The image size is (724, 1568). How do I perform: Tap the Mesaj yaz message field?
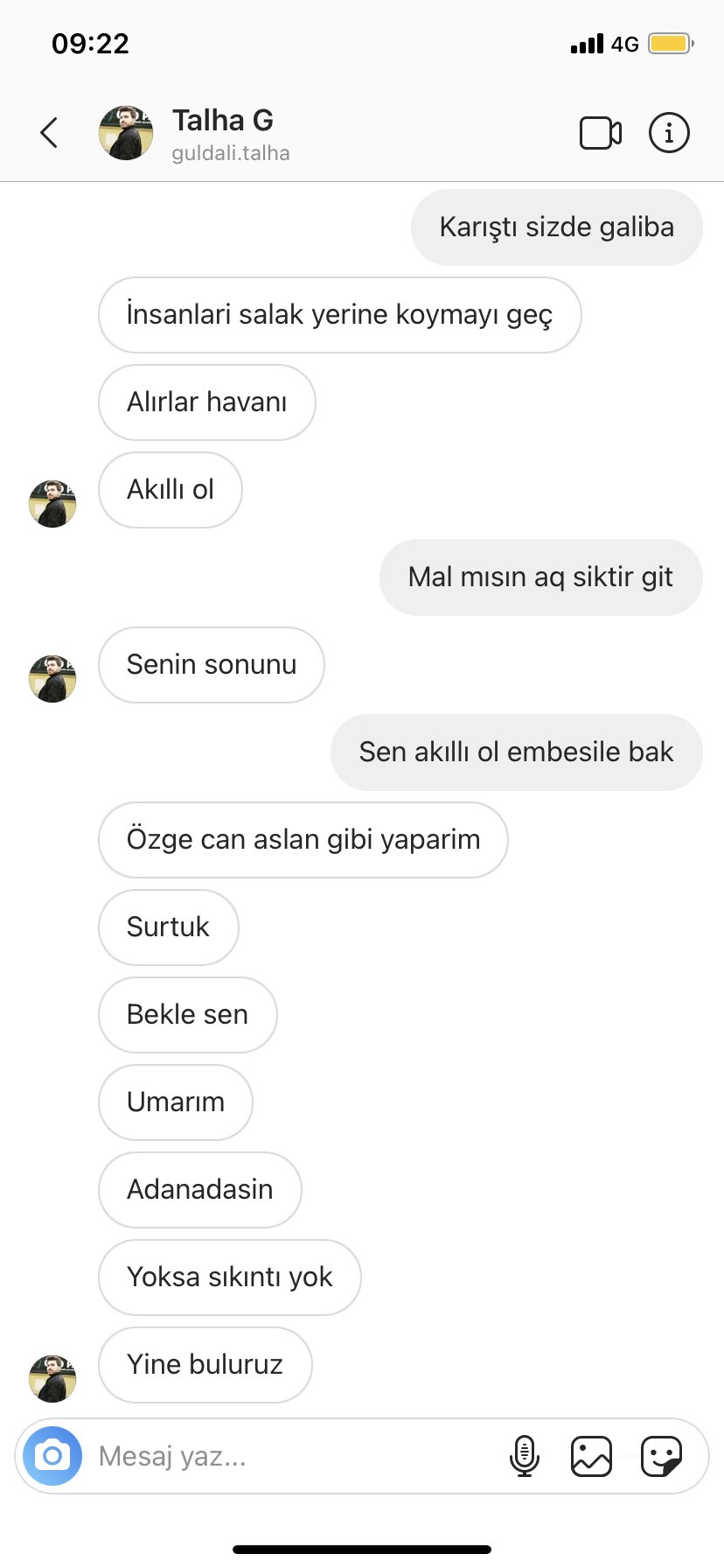[x=289, y=1456]
